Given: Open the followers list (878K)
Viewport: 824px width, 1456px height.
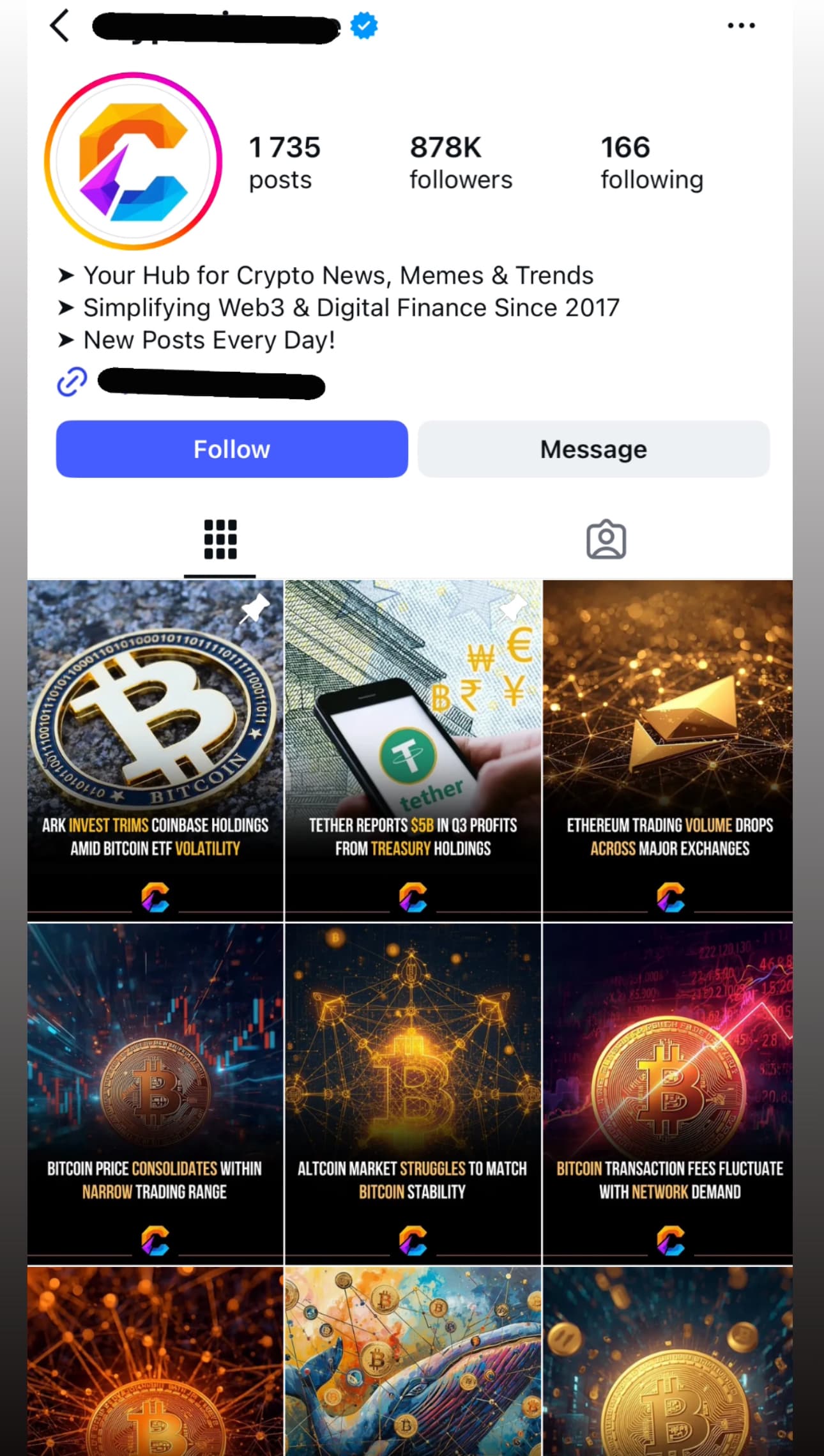Looking at the screenshot, I should pyautogui.click(x=461, y=162).
